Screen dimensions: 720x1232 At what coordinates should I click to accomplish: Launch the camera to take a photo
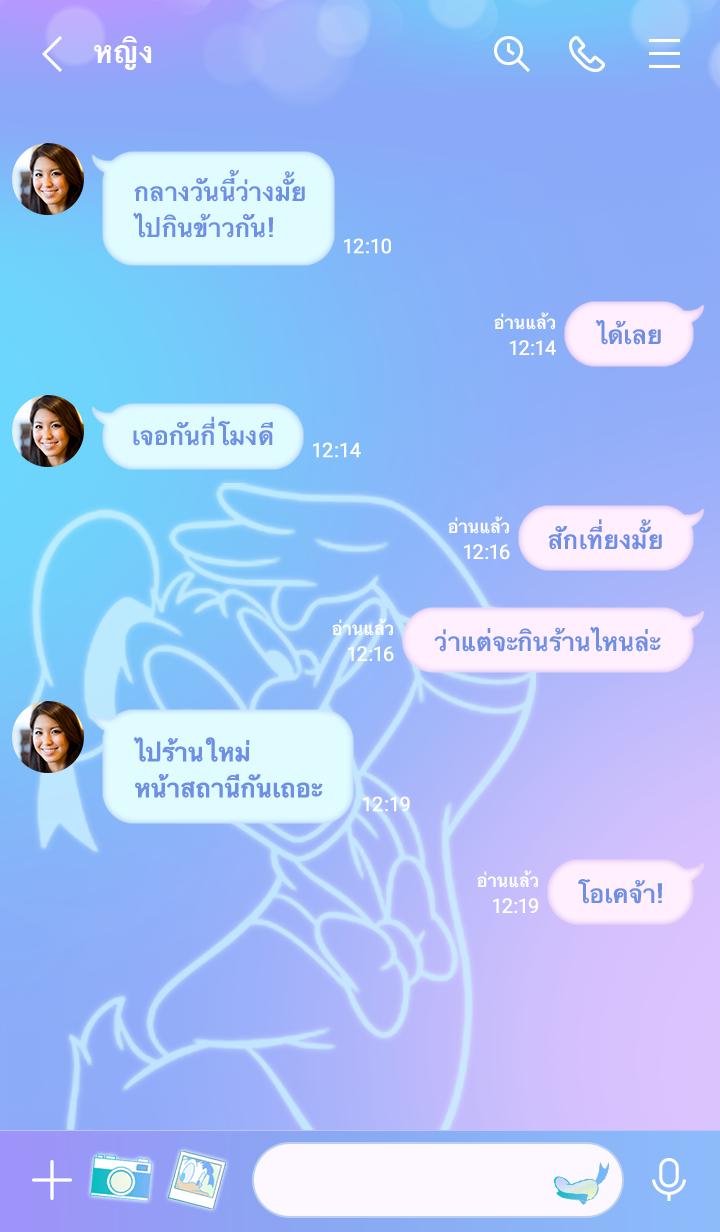(x=120, y=1178)
